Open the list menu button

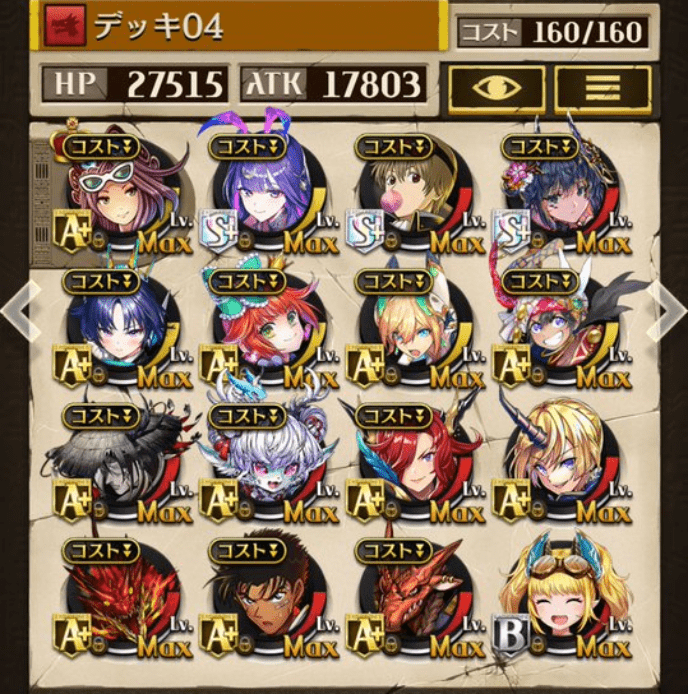(x=603, y=89)
